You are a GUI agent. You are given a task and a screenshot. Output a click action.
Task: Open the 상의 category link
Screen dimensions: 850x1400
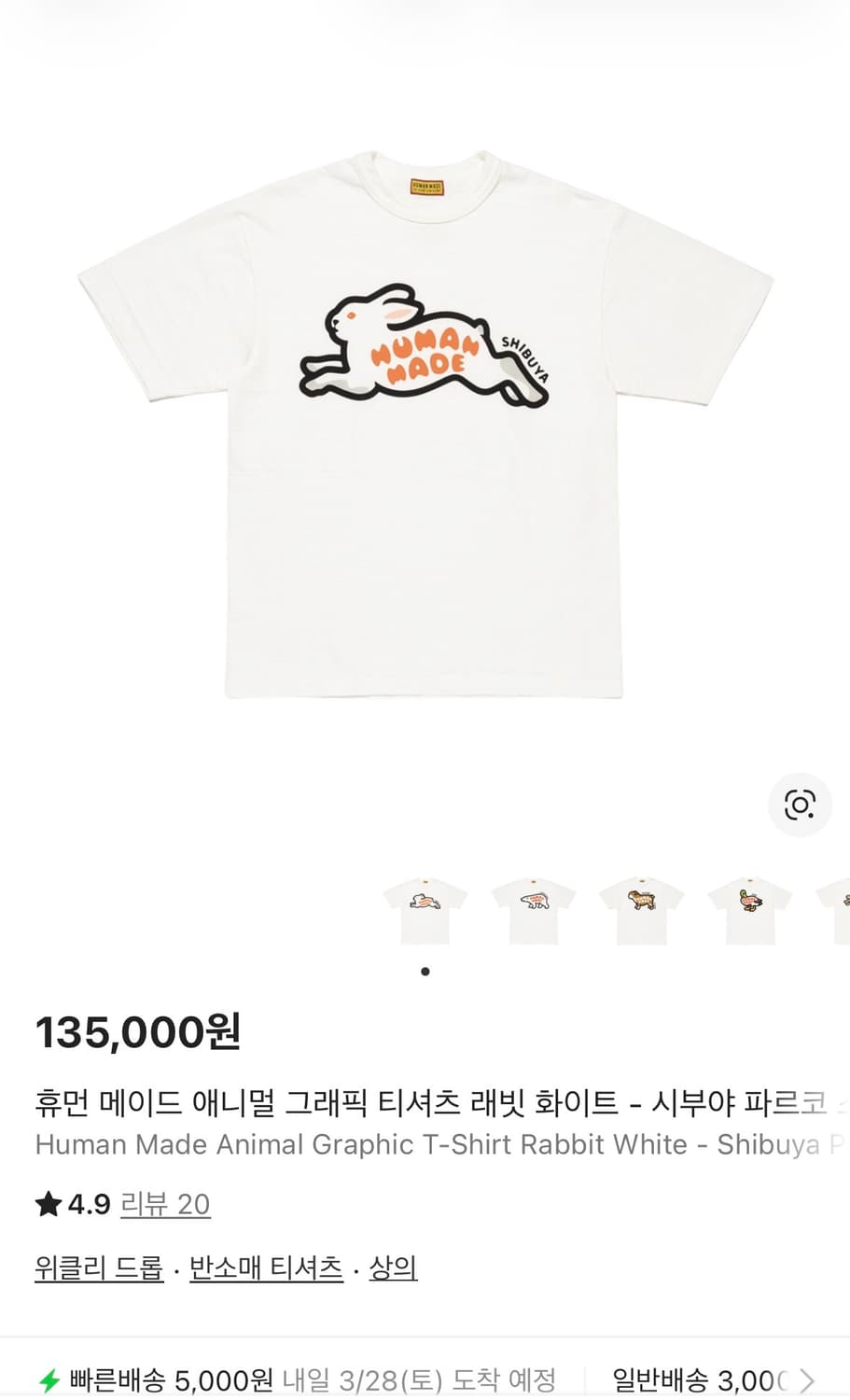[396, 1268]
